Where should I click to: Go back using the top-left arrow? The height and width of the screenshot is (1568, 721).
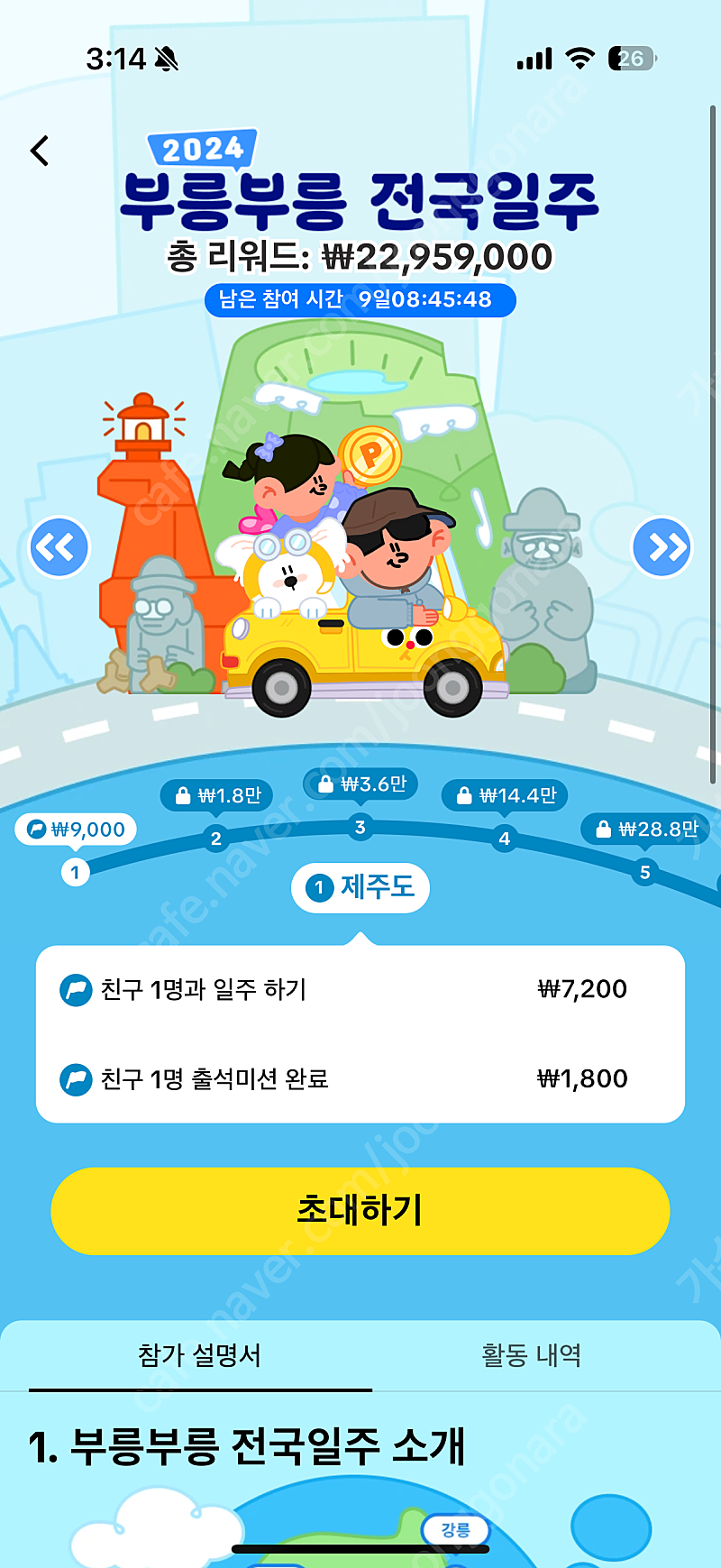(x=40, y=151)
